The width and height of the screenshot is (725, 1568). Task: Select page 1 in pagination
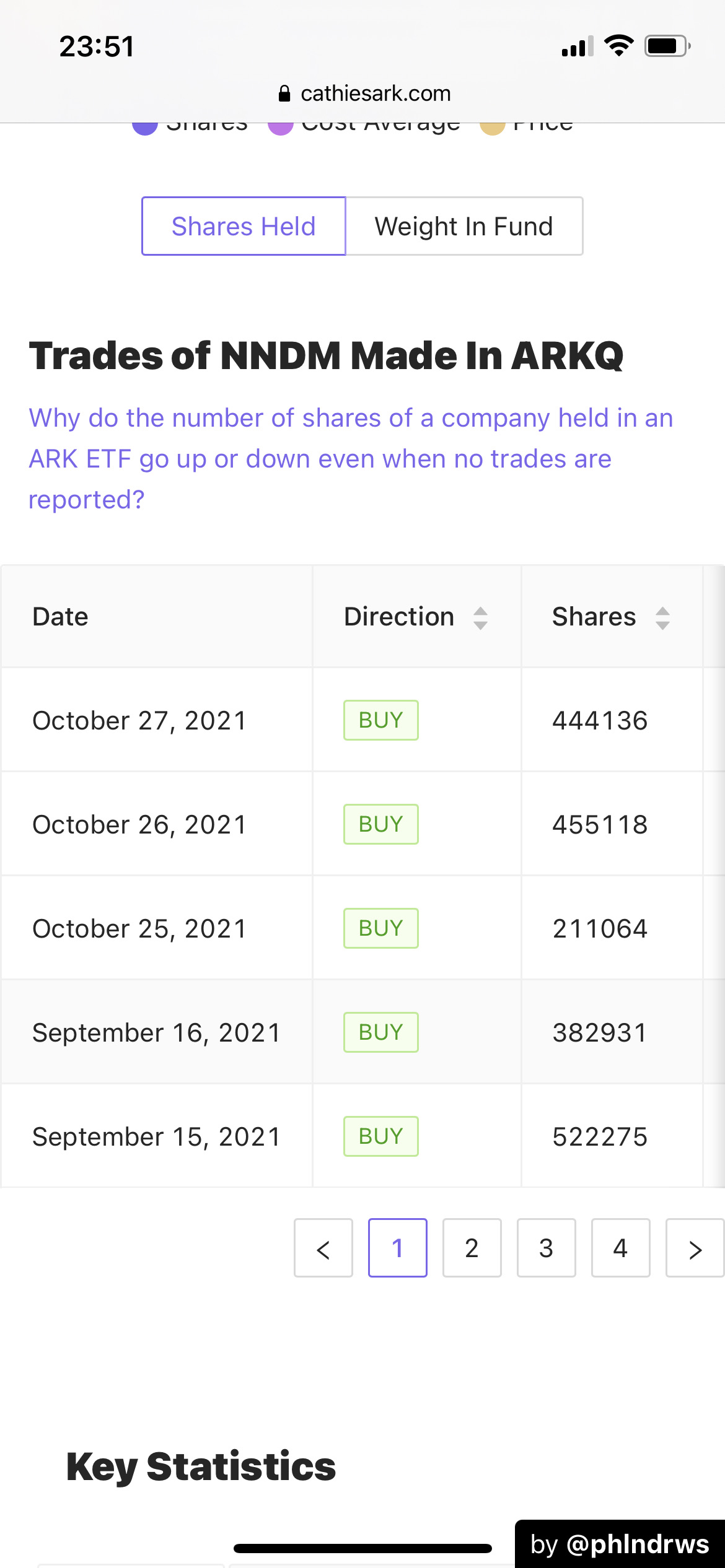click(398, 1248)
